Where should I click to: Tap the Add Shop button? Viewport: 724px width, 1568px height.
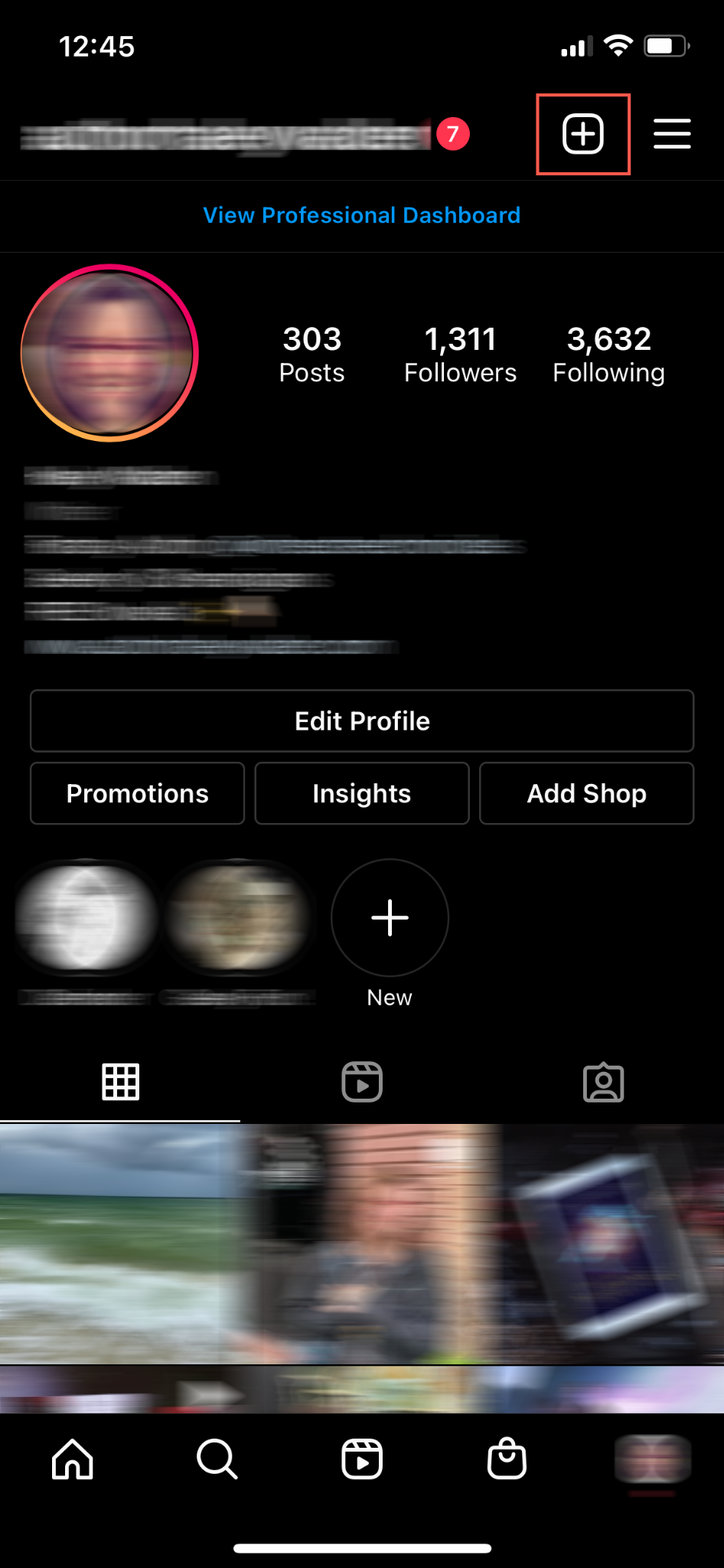pos(586,793)
